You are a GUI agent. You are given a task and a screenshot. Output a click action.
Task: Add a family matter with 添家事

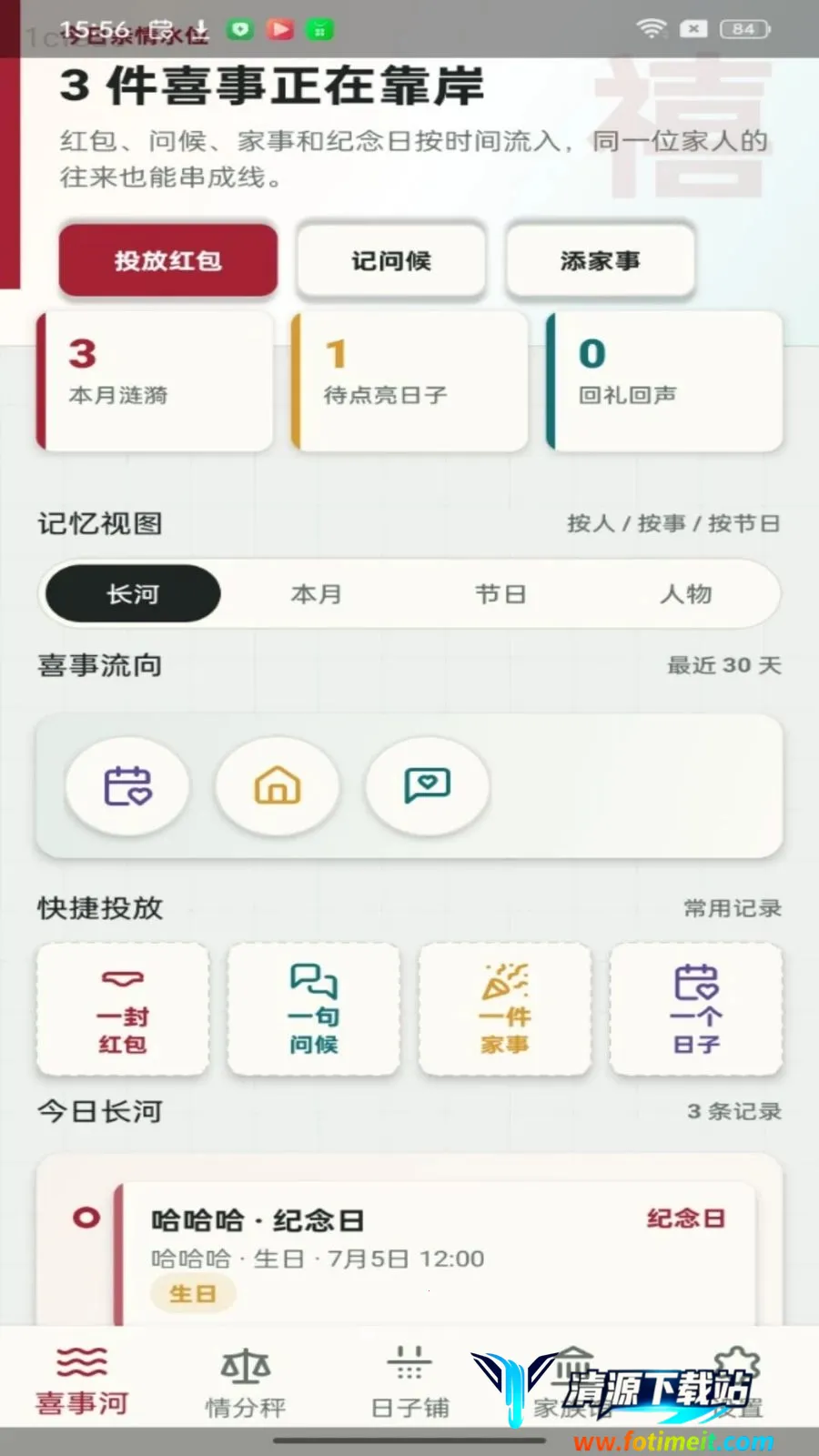601,260
